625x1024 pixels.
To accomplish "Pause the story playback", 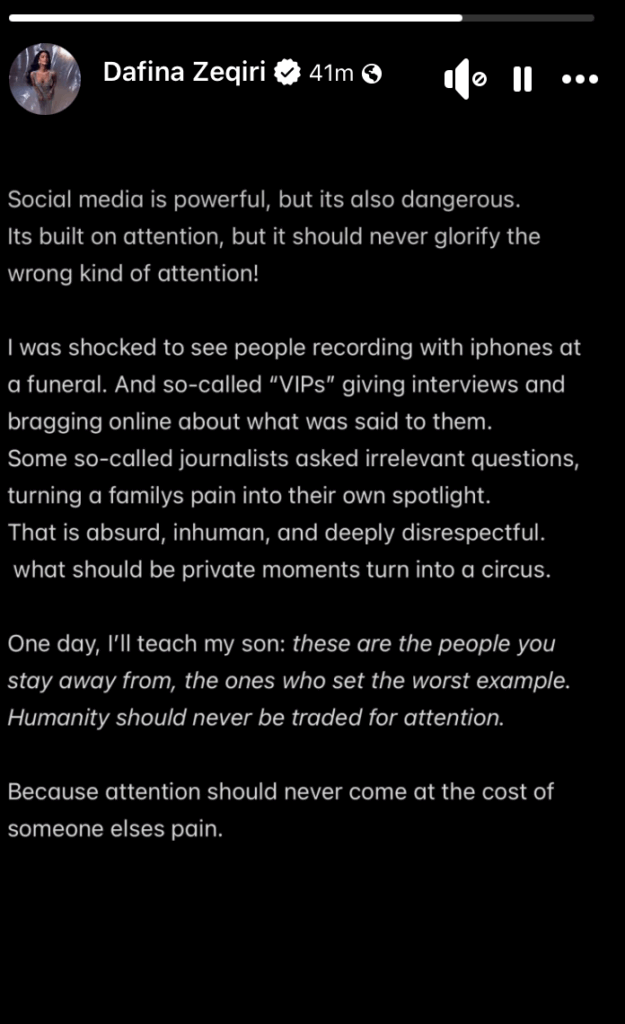I will pos(522,79).
